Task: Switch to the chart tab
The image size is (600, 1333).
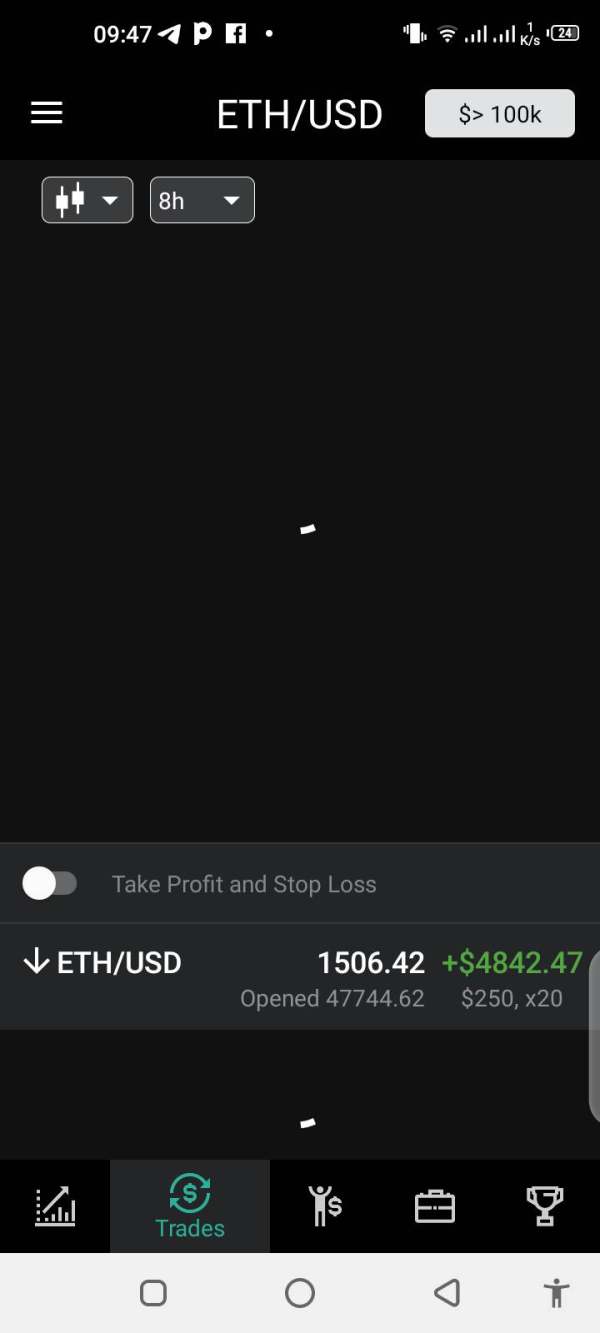Action: point(55,1207)
